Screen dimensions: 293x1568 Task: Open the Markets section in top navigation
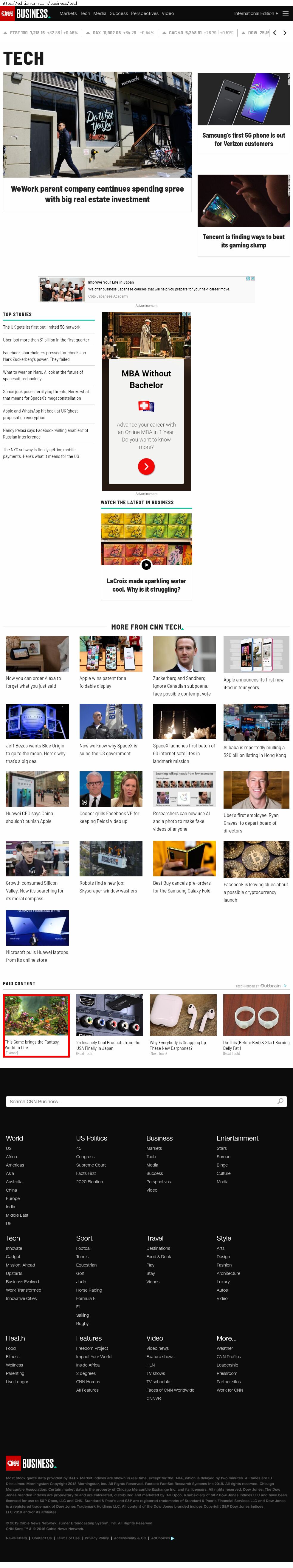pyautogui.click(x=68, y=13)
